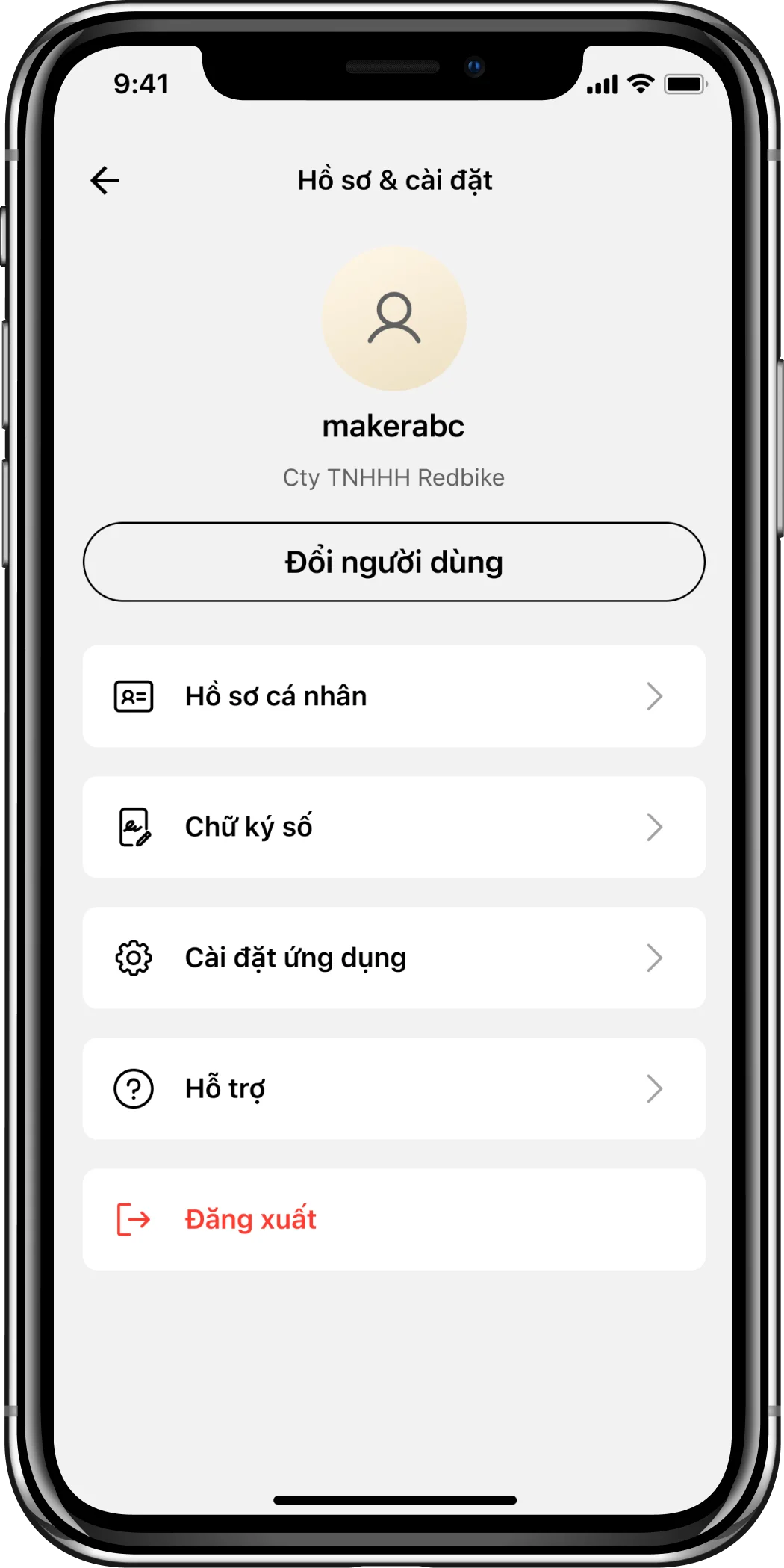Open Cài đặt ứng dụng
This screenshot has width=784, height=1568.
click(x=393, y=958)
